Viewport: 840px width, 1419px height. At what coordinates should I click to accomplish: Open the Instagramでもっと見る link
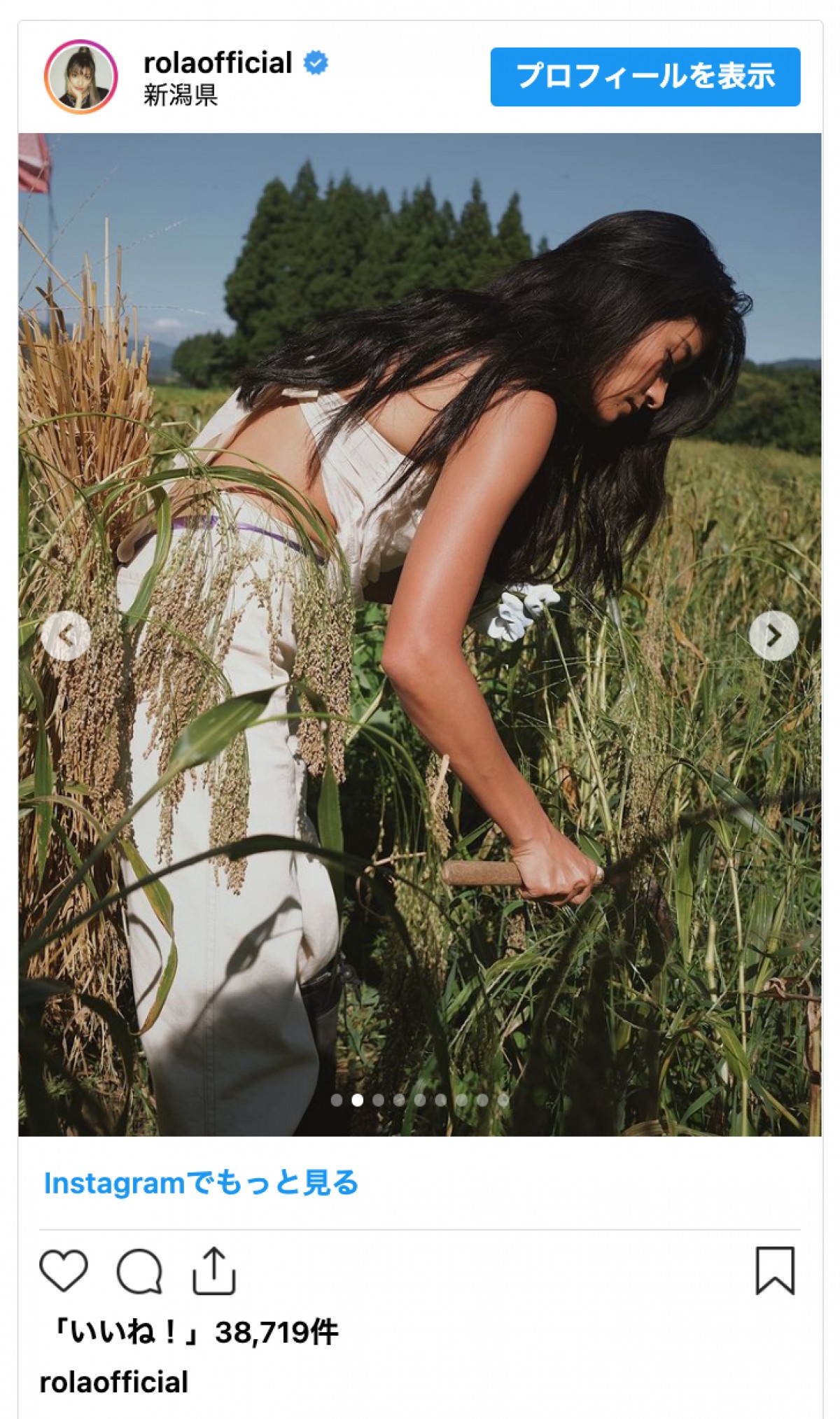(201, 1183)
